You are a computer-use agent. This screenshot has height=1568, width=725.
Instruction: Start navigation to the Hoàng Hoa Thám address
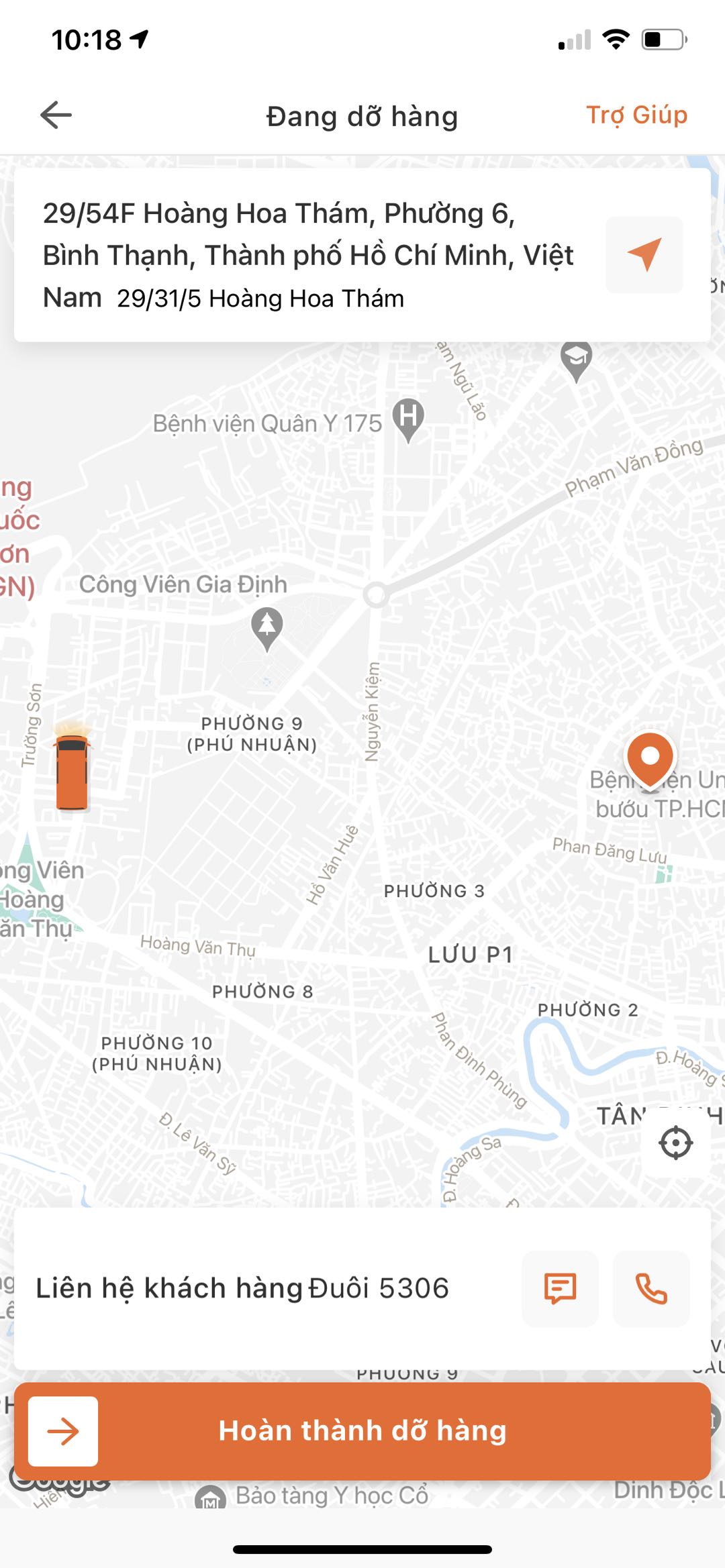644,255
